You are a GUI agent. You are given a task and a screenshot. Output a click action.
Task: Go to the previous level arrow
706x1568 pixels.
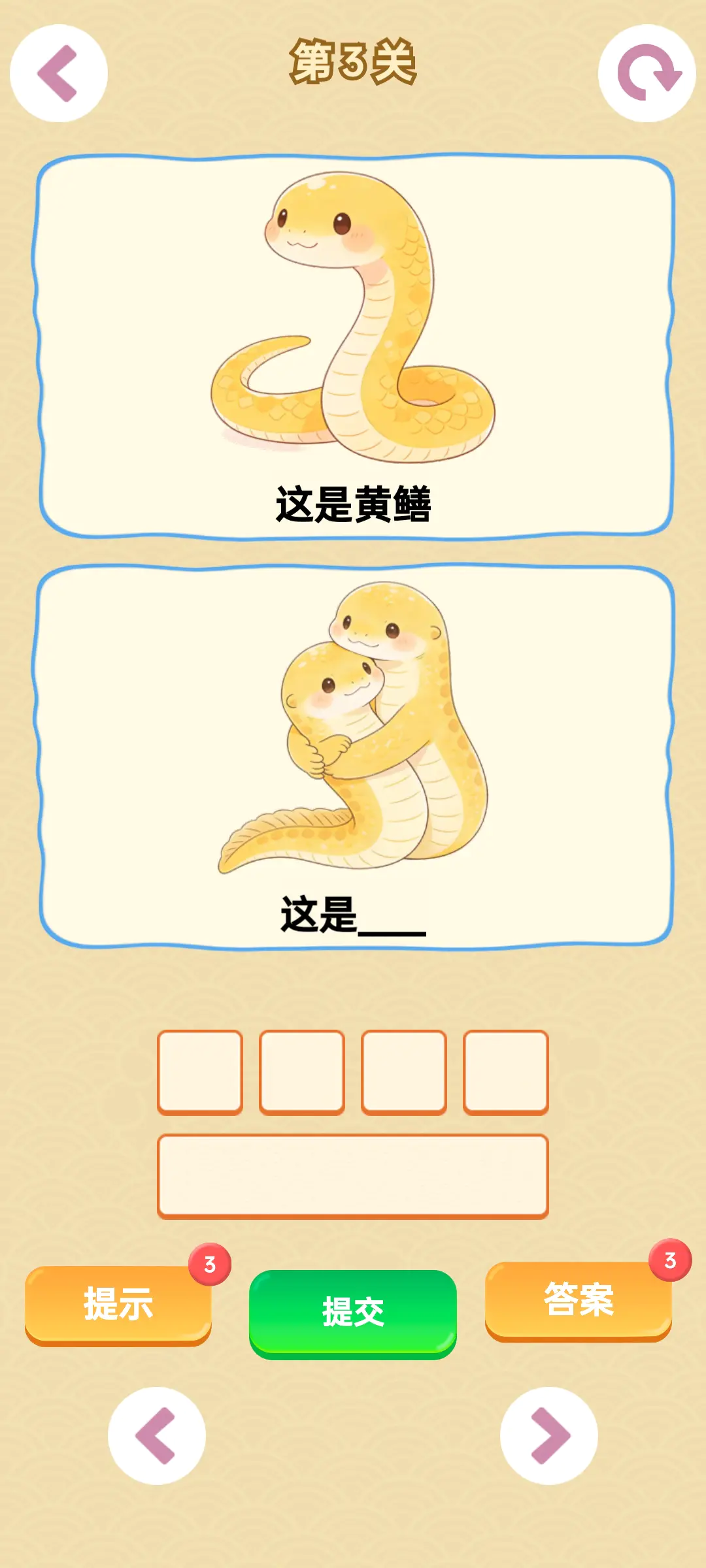[x=157, y=1435]
